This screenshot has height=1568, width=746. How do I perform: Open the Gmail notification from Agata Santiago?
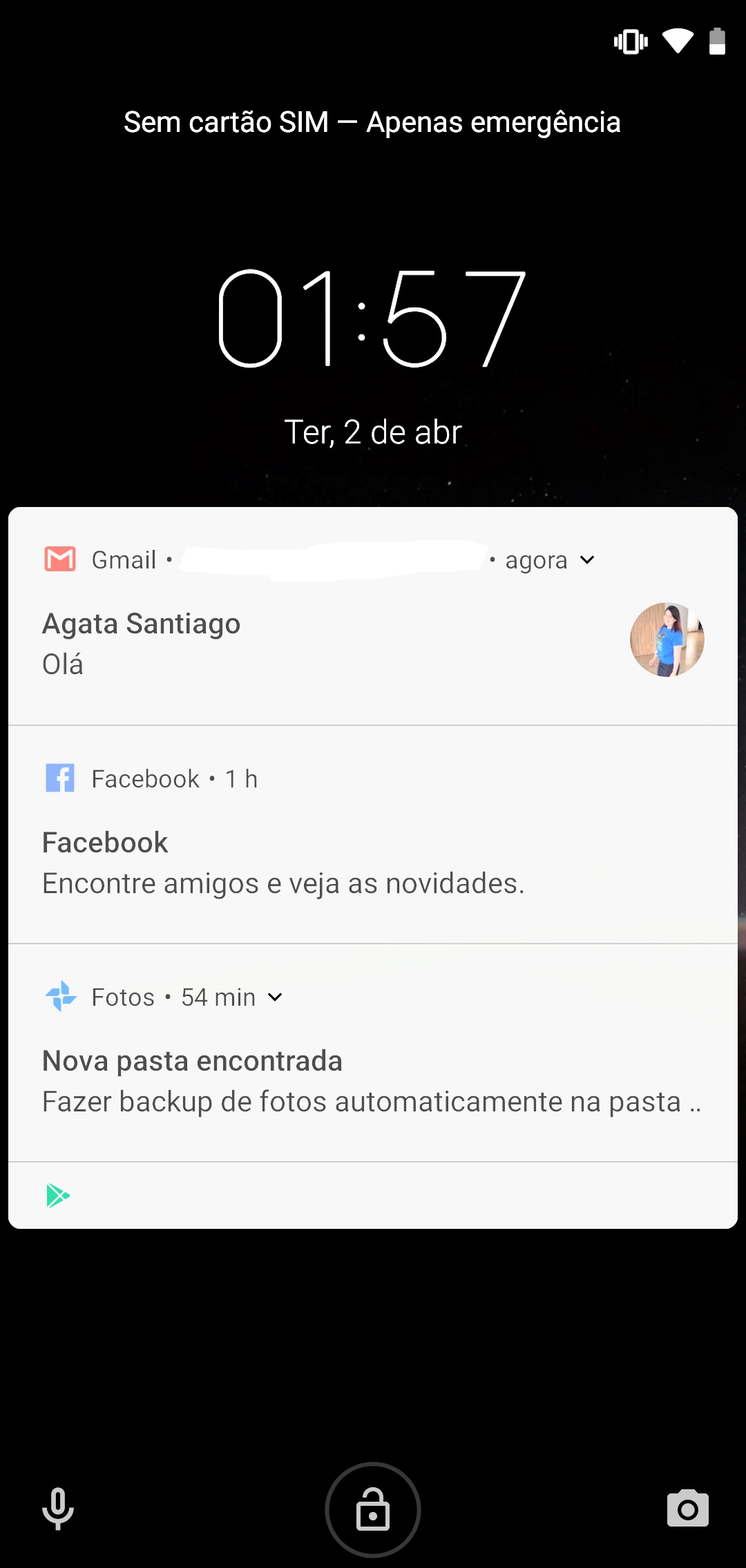click(276, 642)
